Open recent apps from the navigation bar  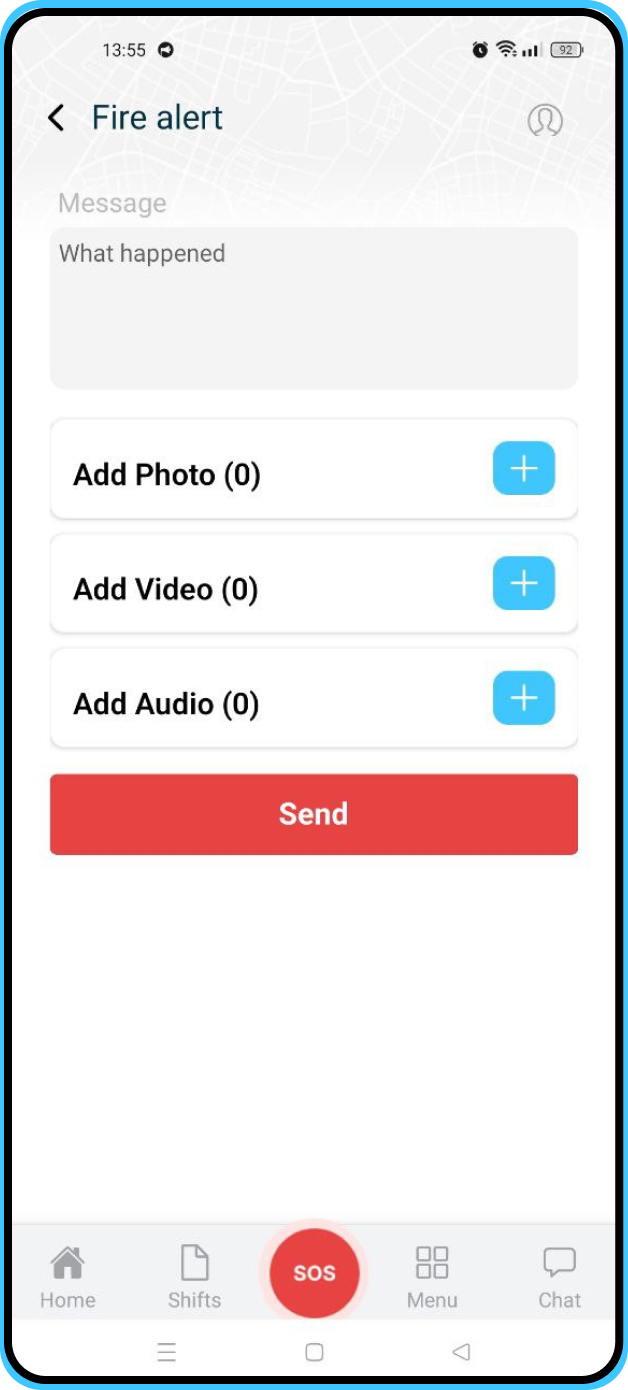click(x=167, y=1352)
